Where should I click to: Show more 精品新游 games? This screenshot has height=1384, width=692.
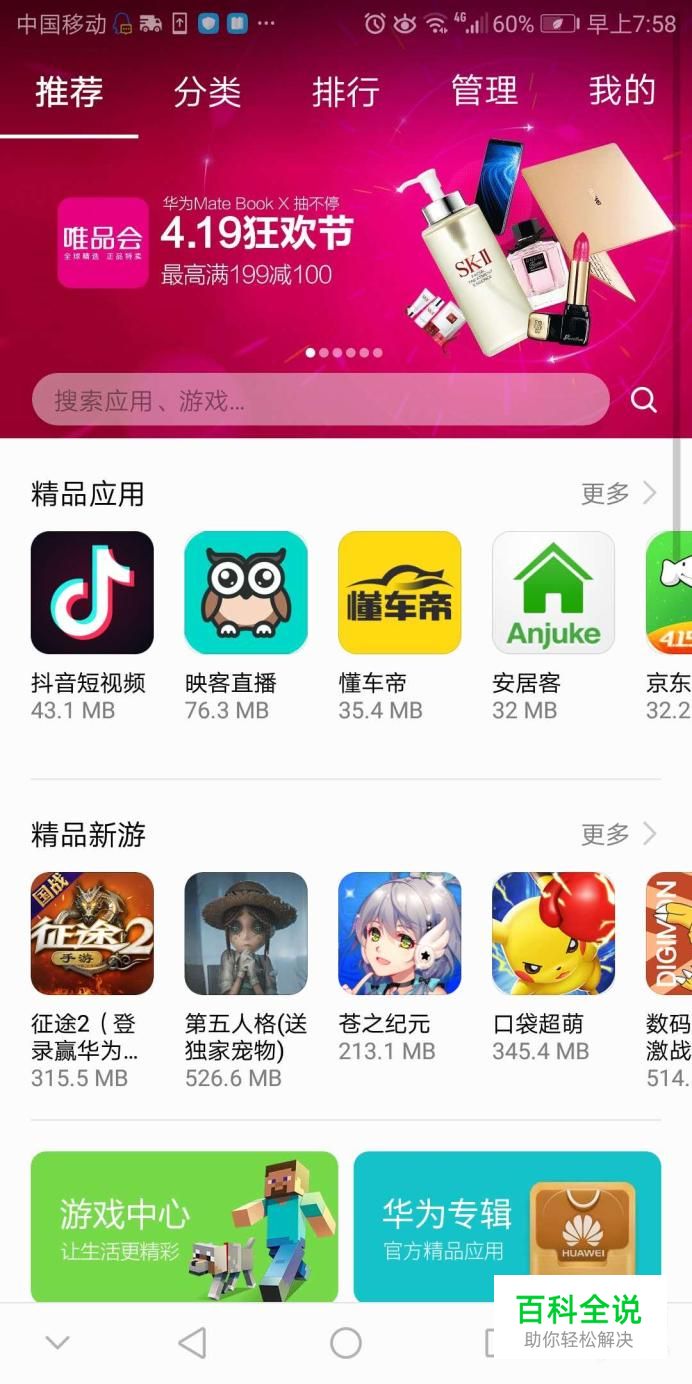(619, 834)
